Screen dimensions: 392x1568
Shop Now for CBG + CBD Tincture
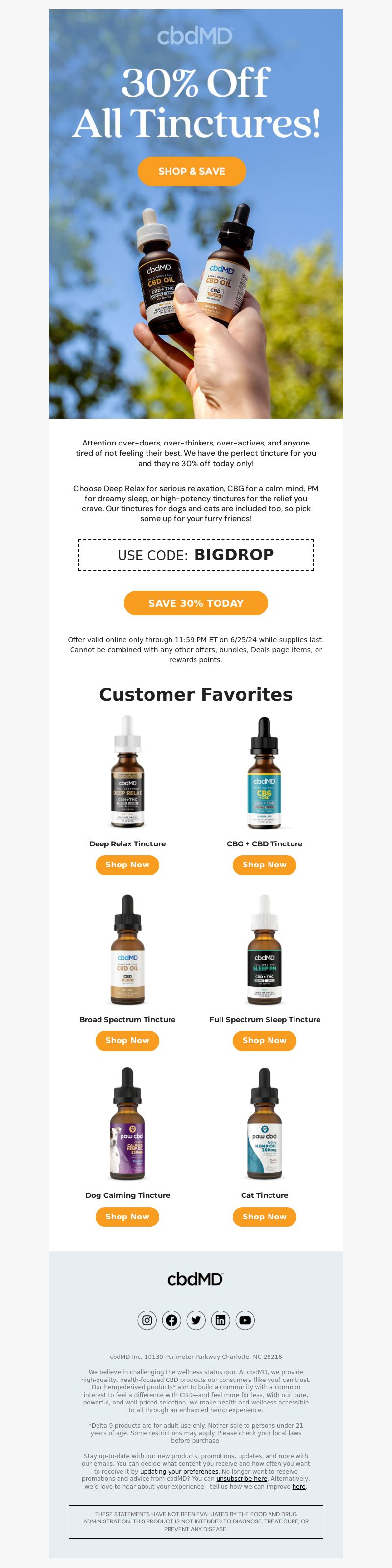[x=264, y=865]
